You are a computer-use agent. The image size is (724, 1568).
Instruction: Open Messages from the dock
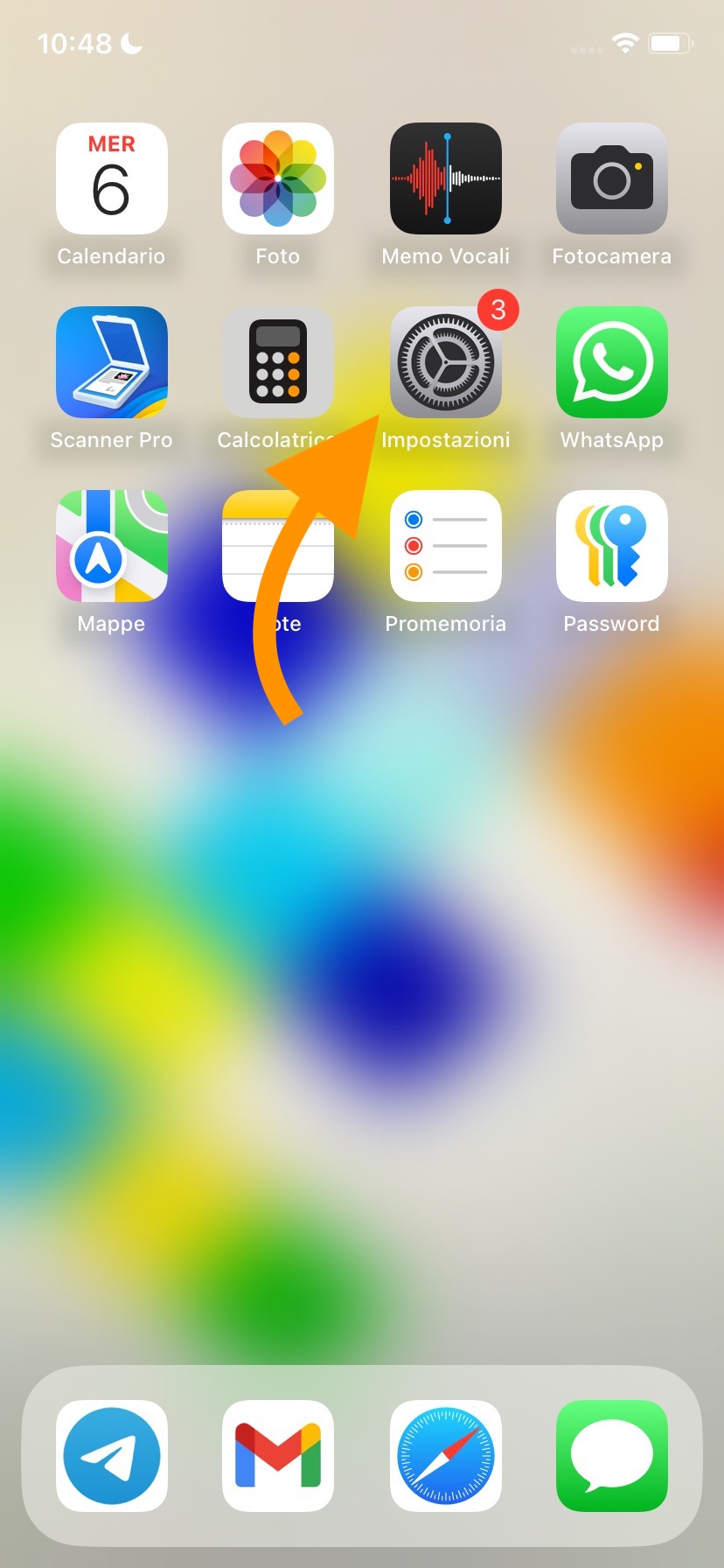pos(612,1456)
